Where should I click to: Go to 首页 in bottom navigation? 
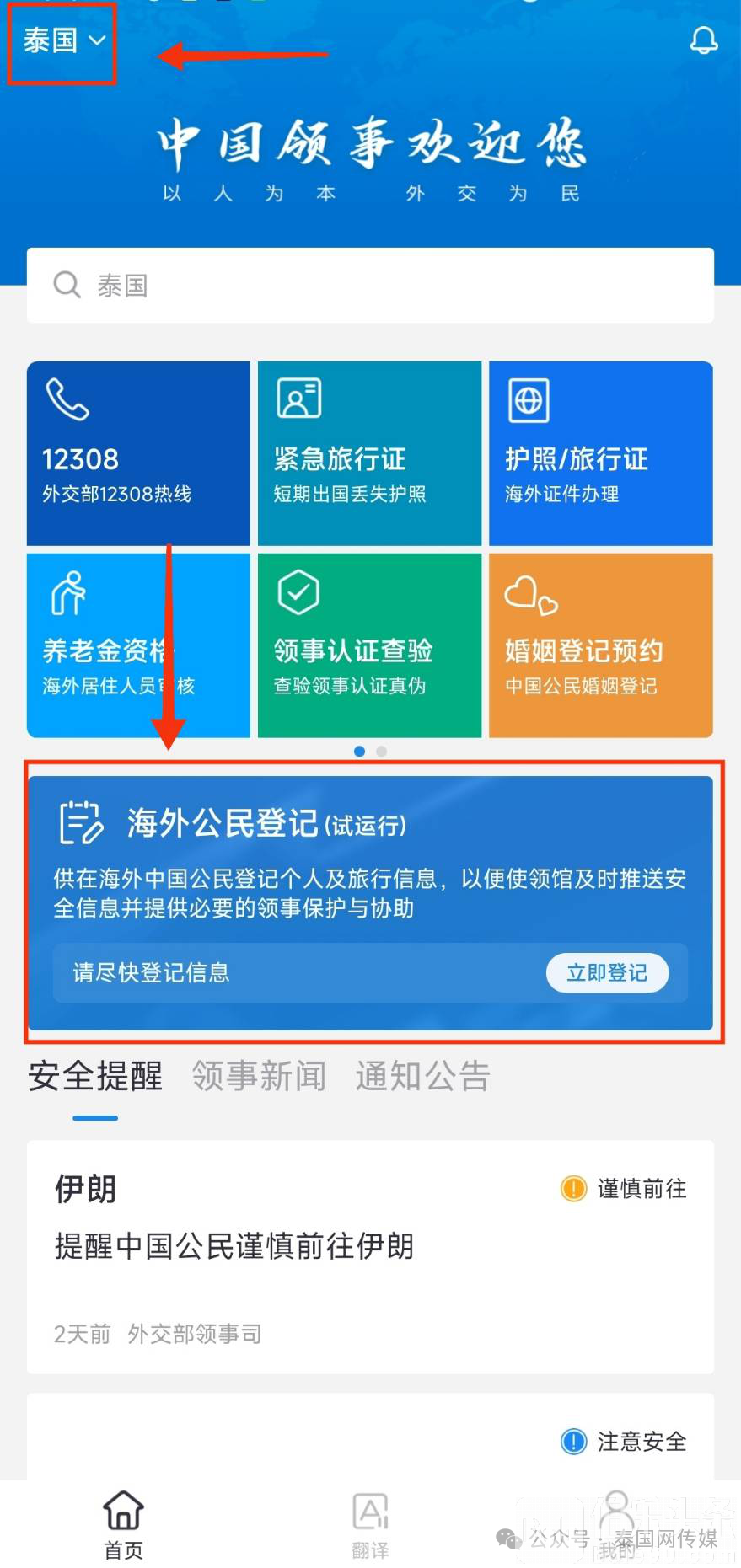pyautogui.click(x=123, y=1524)
